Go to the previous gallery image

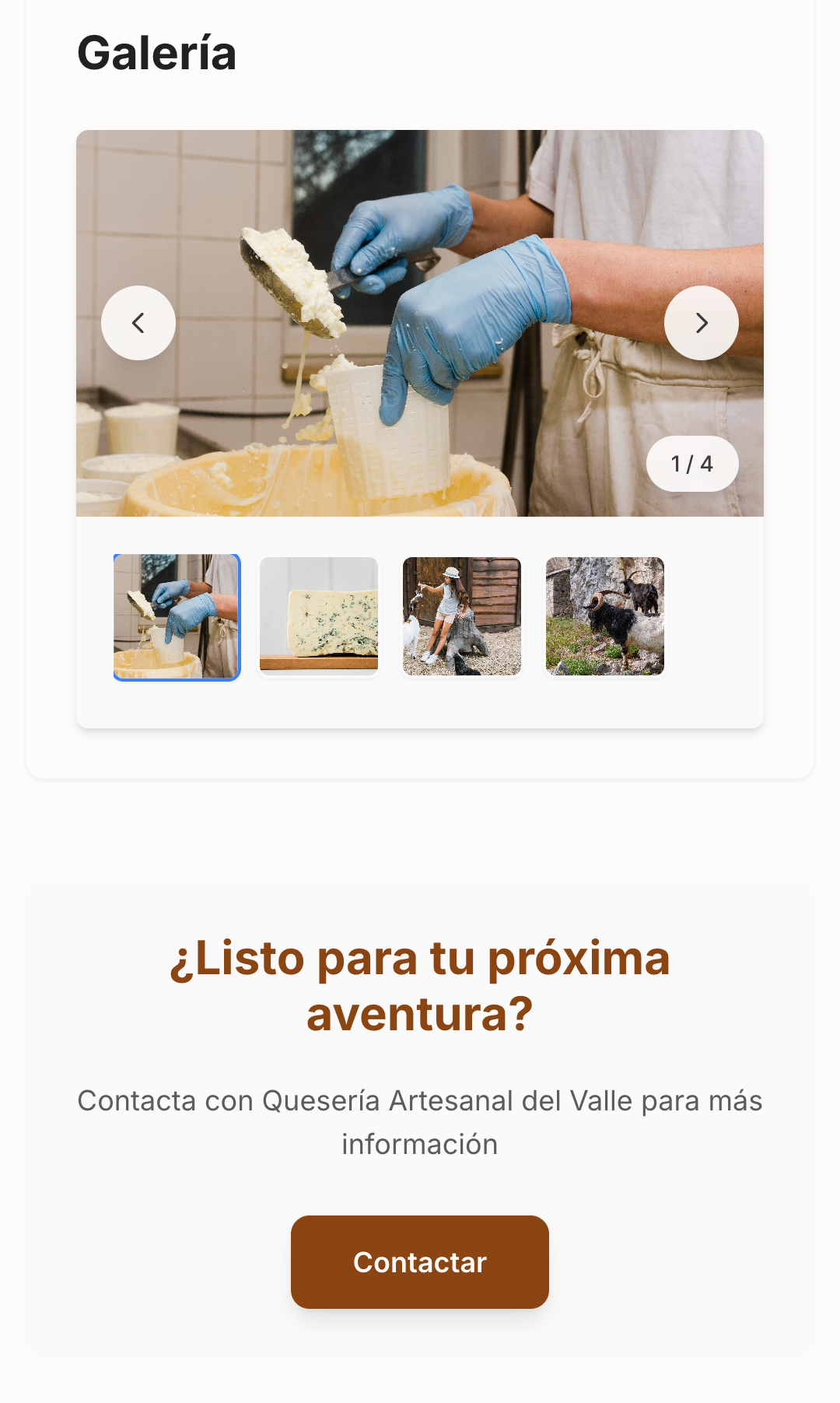tap(138, 323)
